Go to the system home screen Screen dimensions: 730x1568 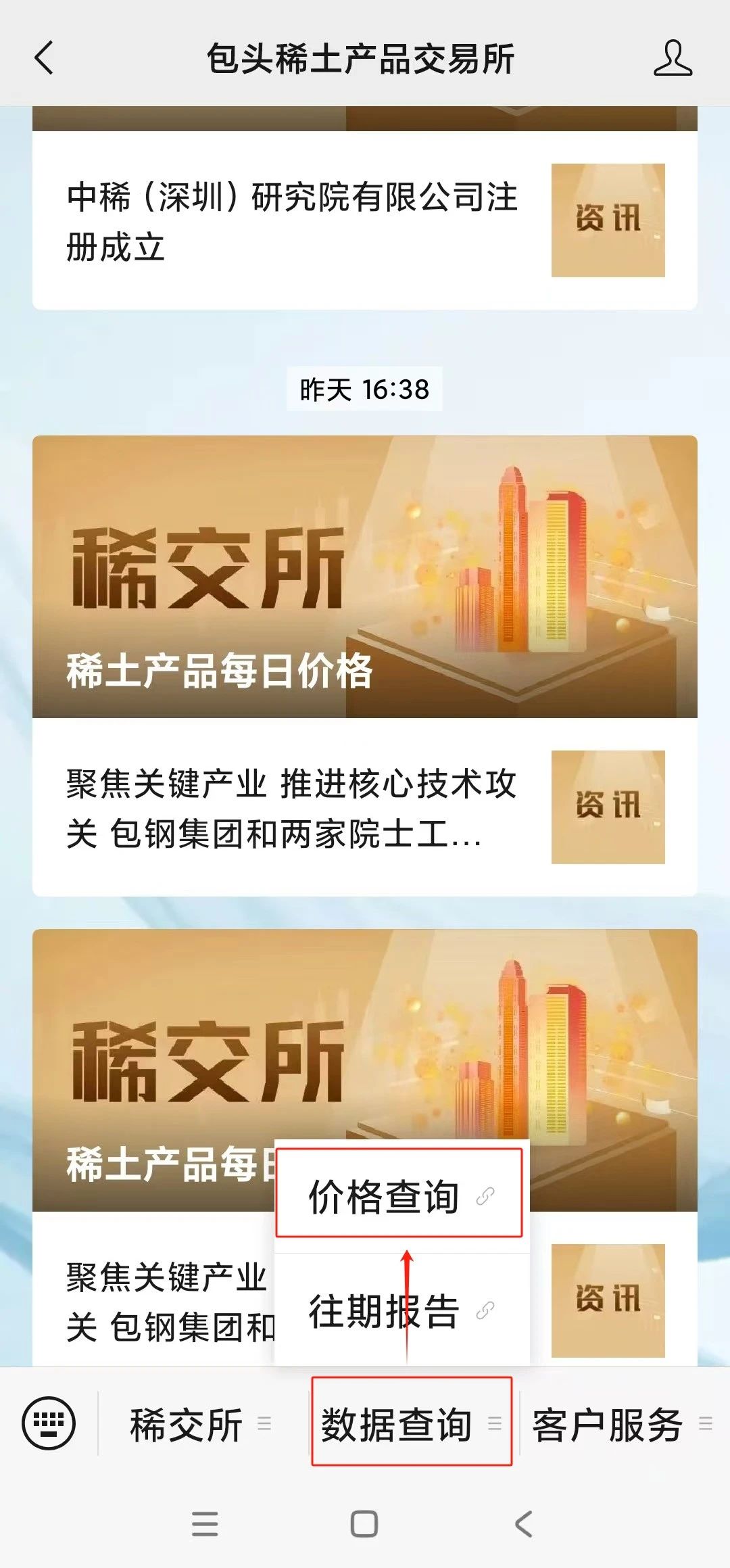tap(364, 1524)
